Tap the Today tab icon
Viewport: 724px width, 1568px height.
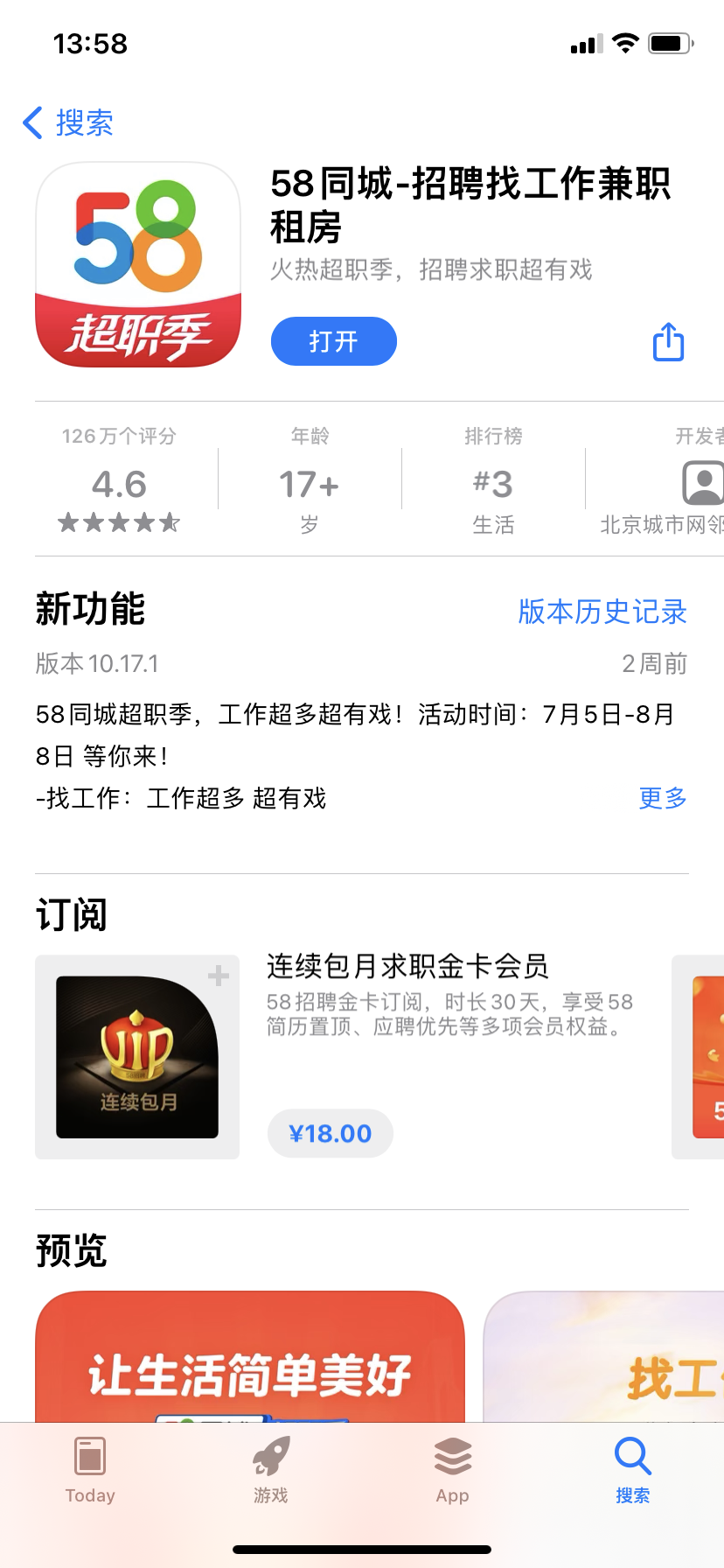coord(90,1459)
